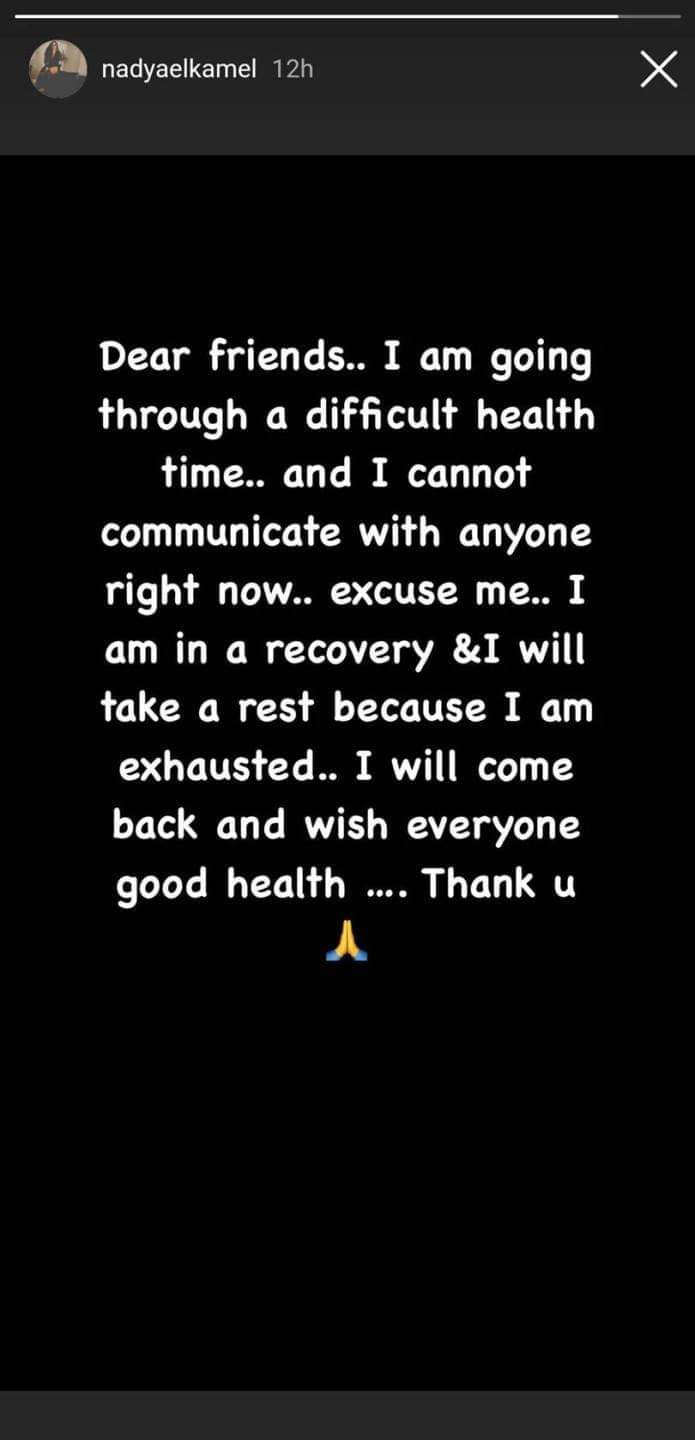Screen dimensions: 695x1440
Task: Tap the nadyaelkamel username
Action: (179, 69)
